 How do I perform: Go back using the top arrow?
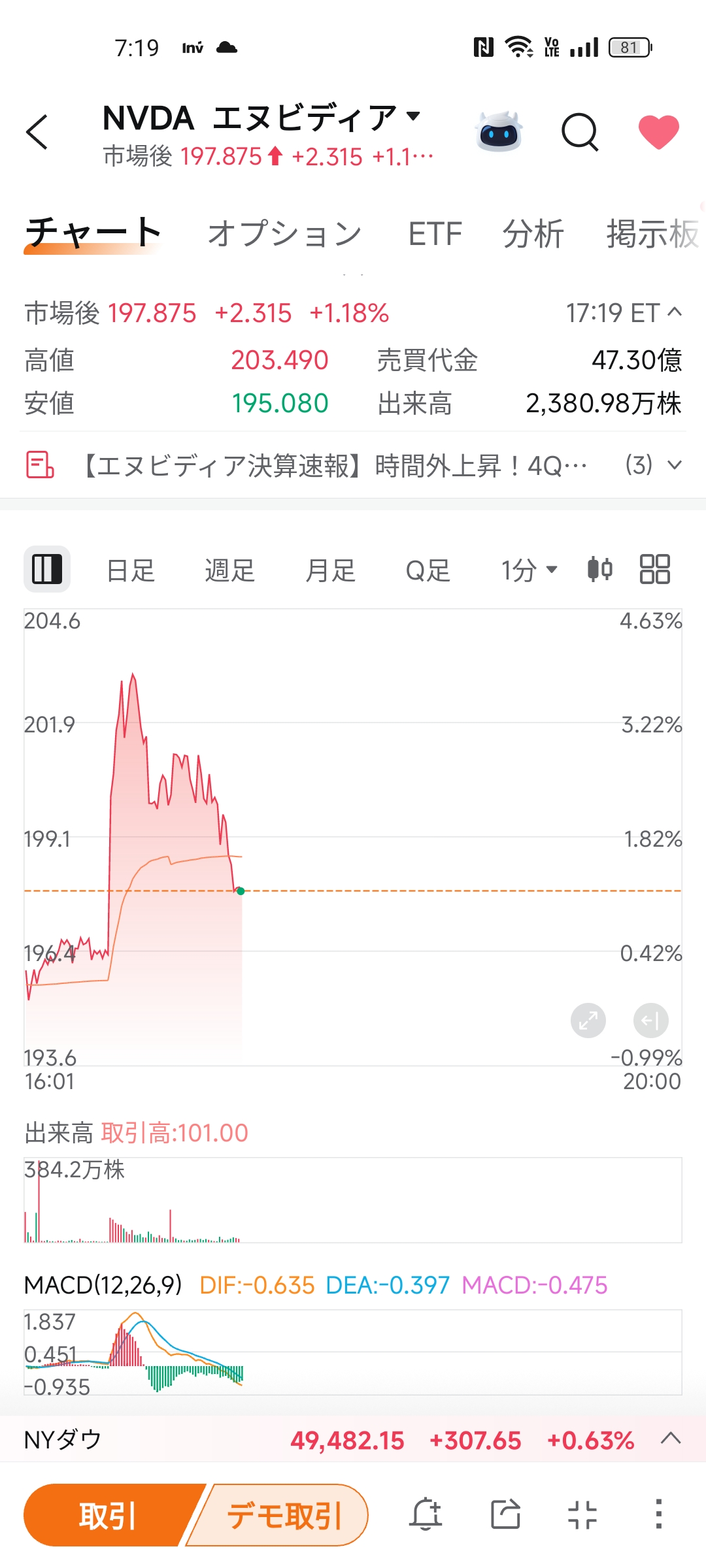point(38,132)
